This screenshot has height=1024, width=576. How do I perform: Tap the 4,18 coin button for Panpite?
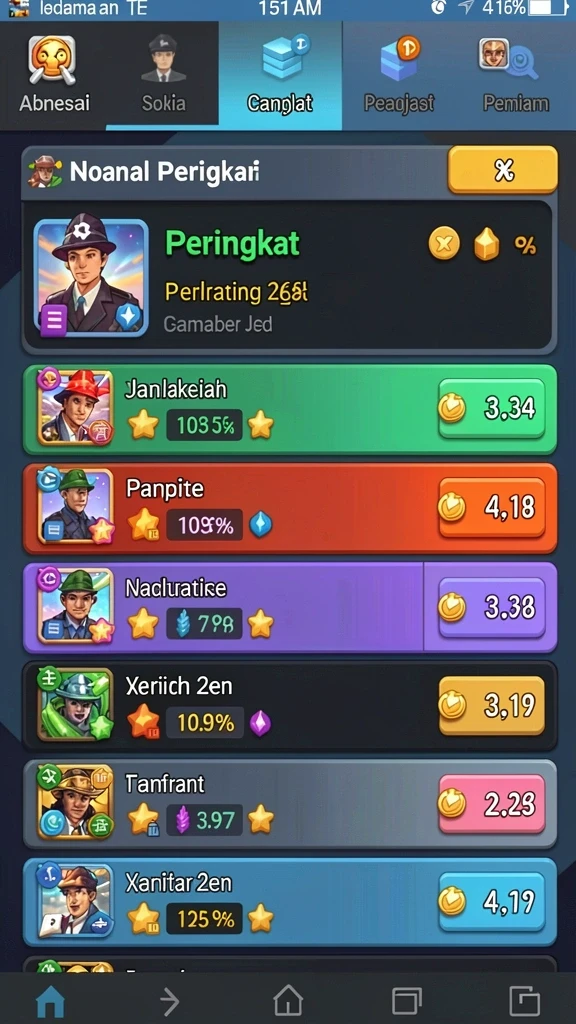pos(492,507)
